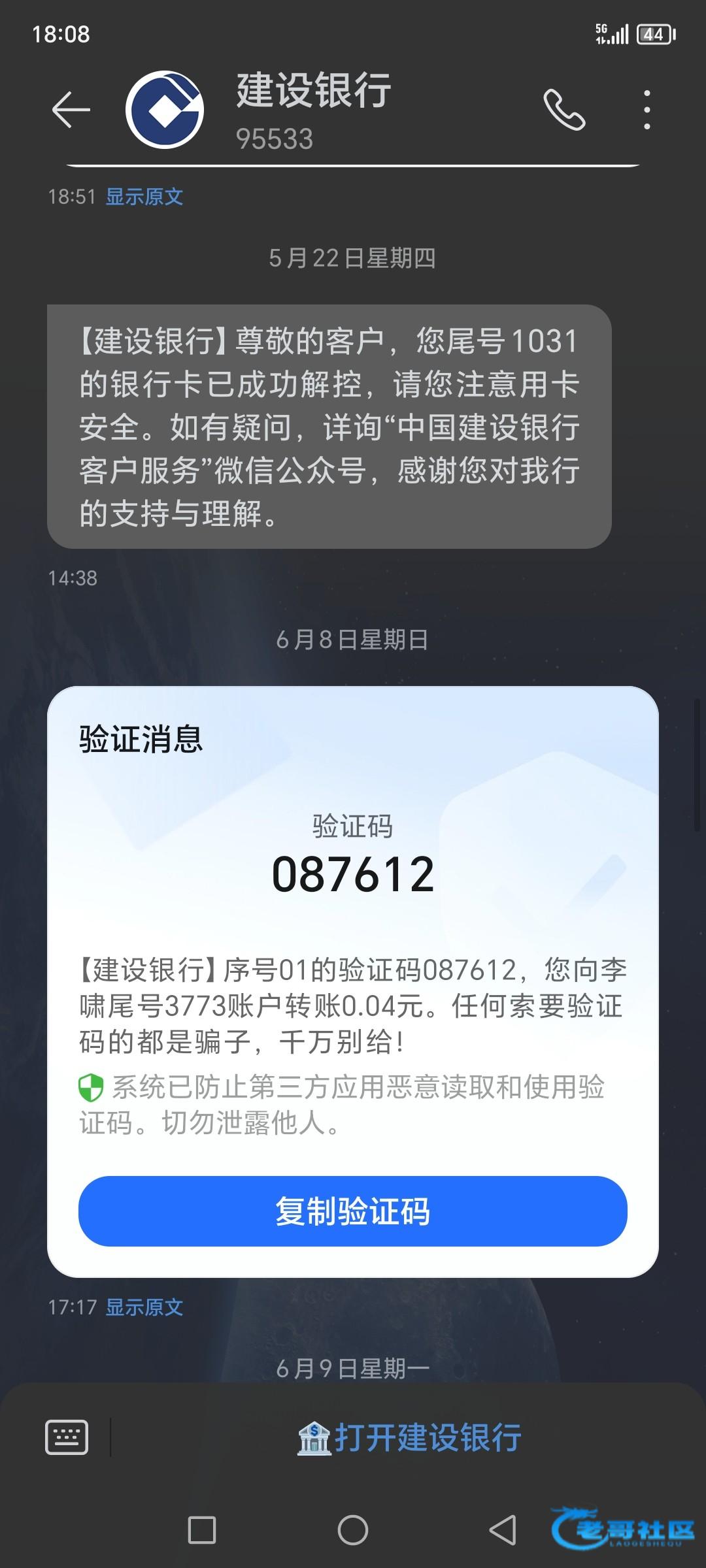
Task: Go back to the message list
Action: (x=71, y=109)
